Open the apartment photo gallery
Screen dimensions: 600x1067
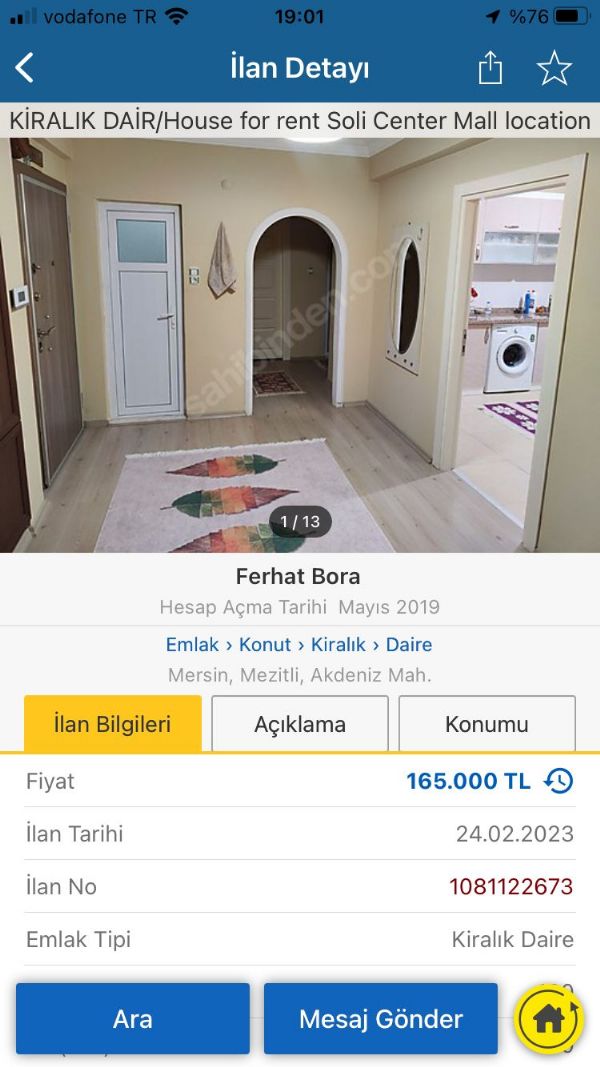[300, 345]
